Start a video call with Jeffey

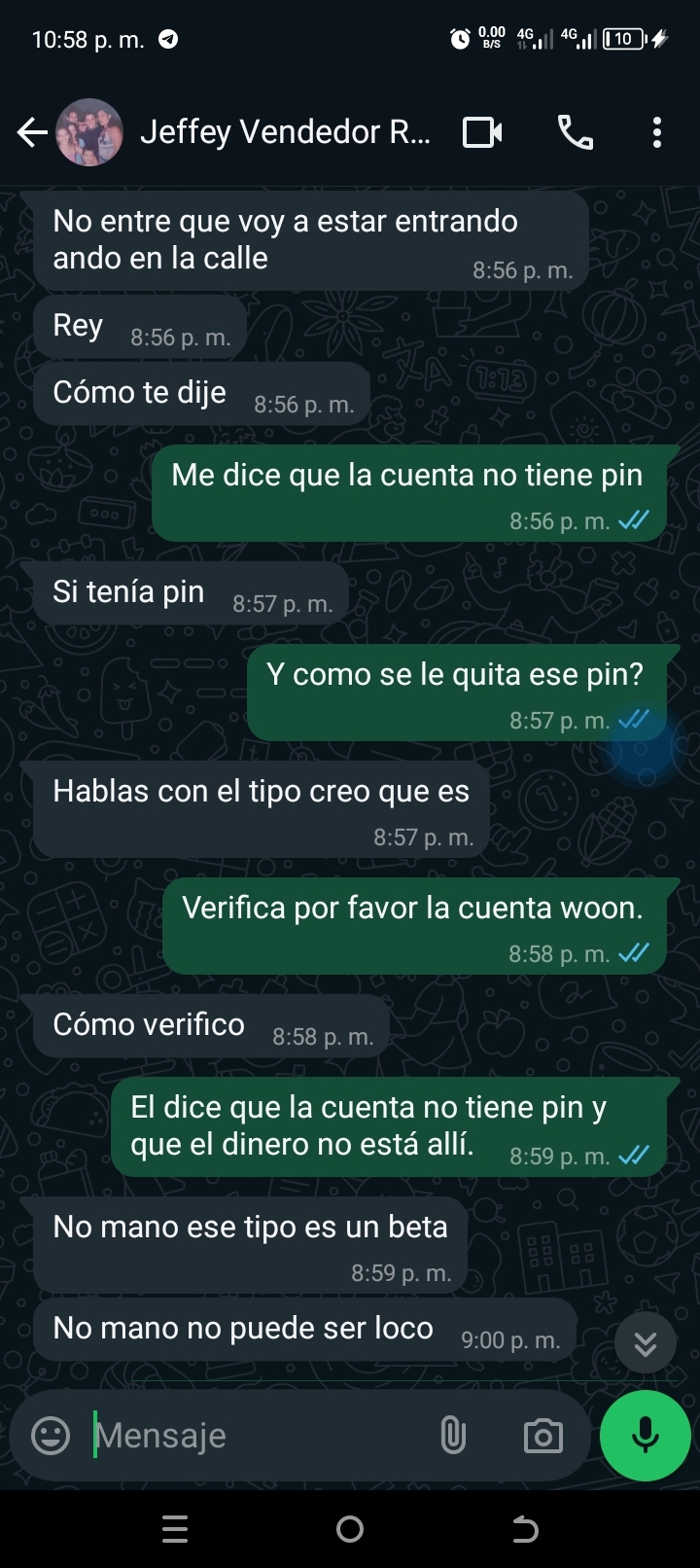click(482, 132)
